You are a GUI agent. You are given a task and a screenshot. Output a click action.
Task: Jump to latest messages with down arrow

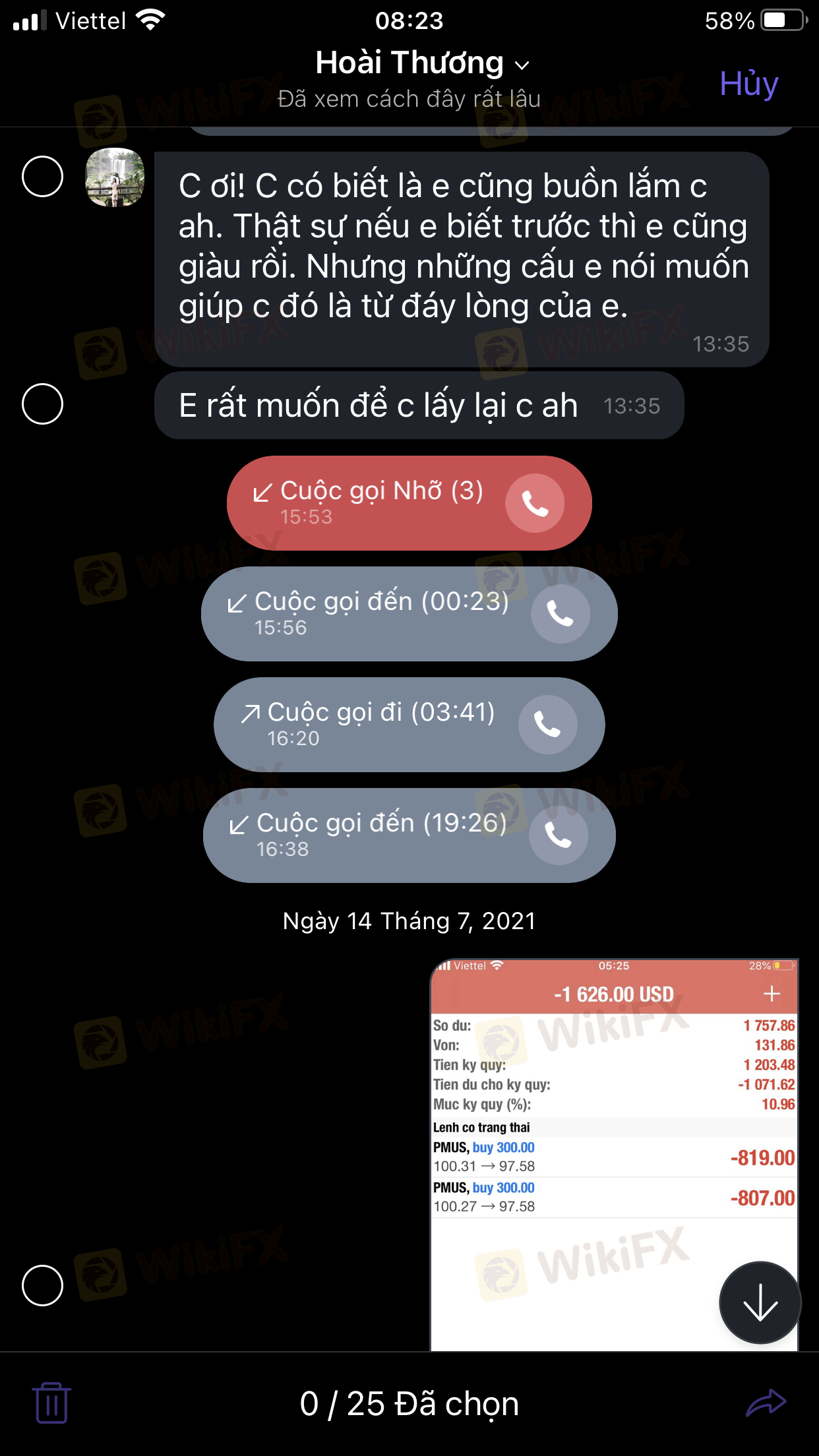tap(760, 1302)
